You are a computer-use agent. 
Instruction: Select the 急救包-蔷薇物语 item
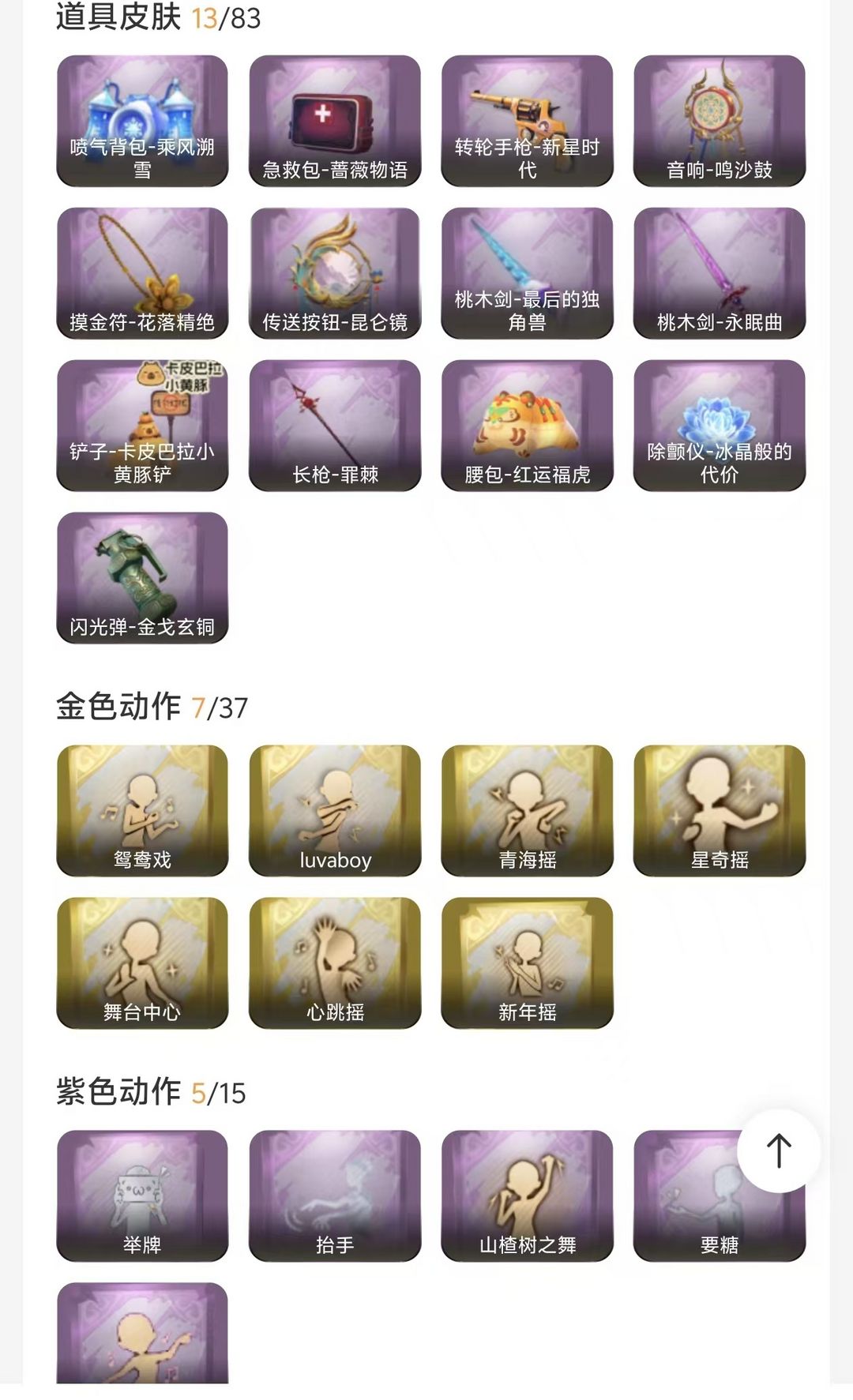click(335, 121)
